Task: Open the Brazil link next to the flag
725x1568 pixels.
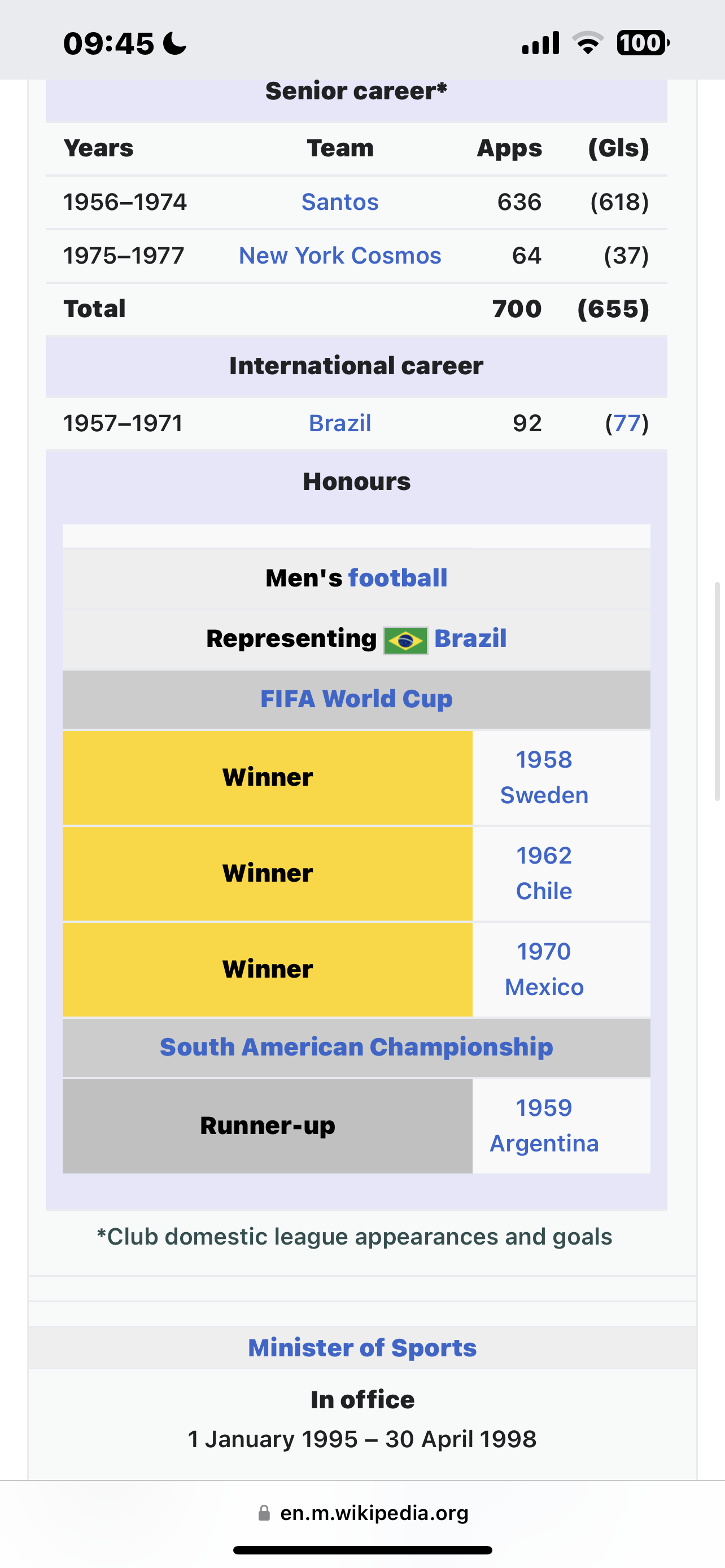Action: (470, 638)
